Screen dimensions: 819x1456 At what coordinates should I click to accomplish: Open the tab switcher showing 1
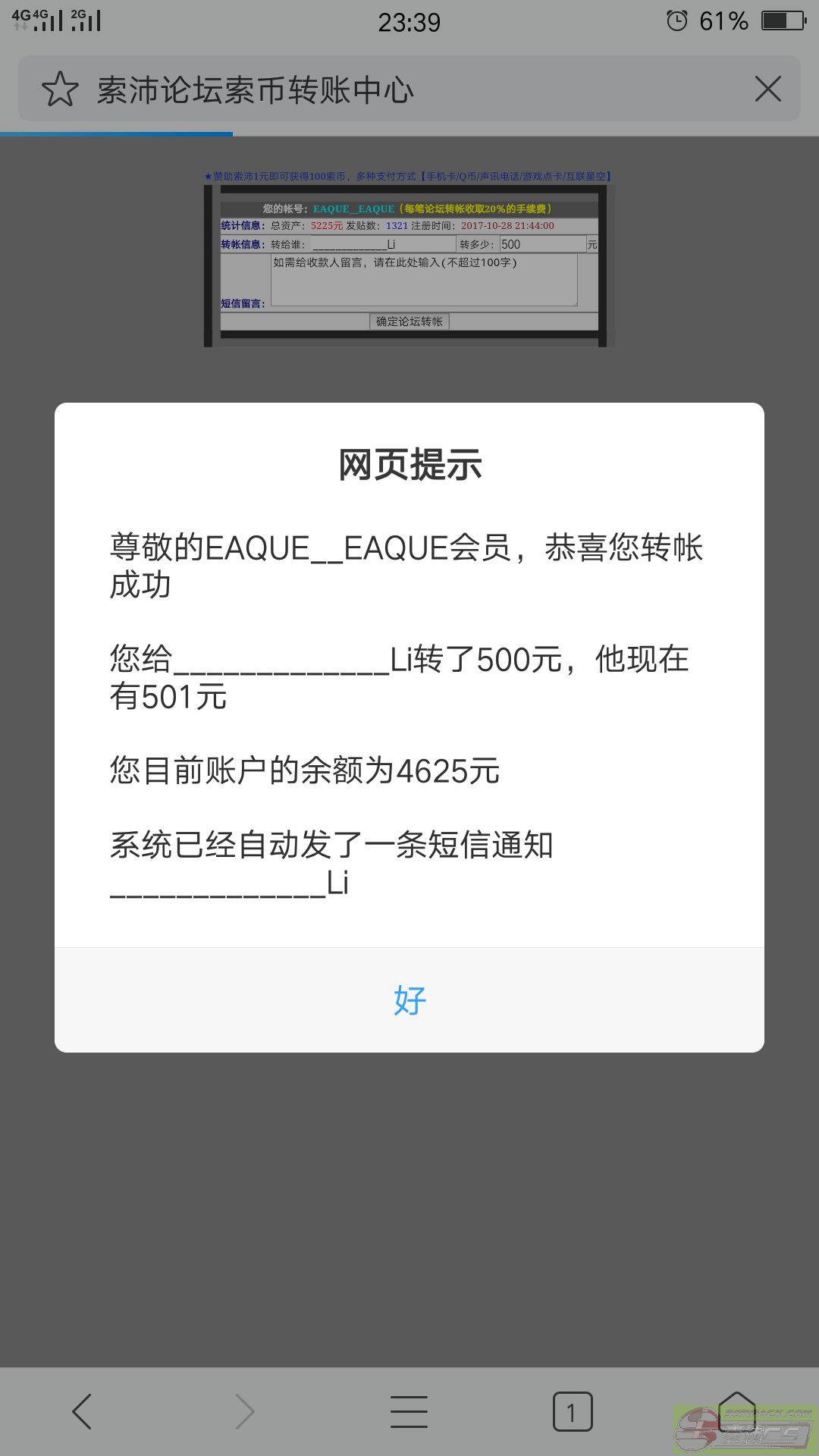(x=573, y=1411)
